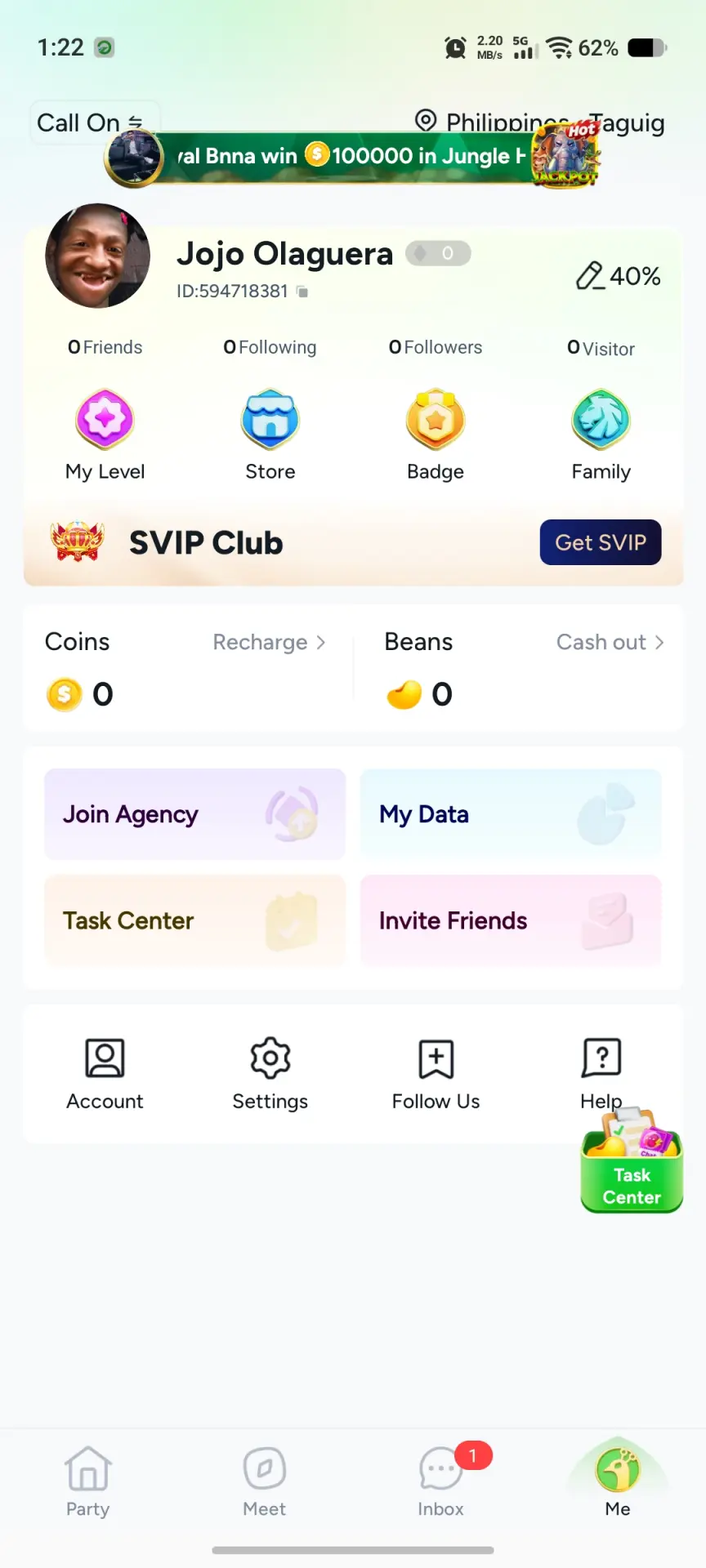Screen dimensions: 706x1568
Task: Tap the Get SVIP button
Action: tap(601, 542)
